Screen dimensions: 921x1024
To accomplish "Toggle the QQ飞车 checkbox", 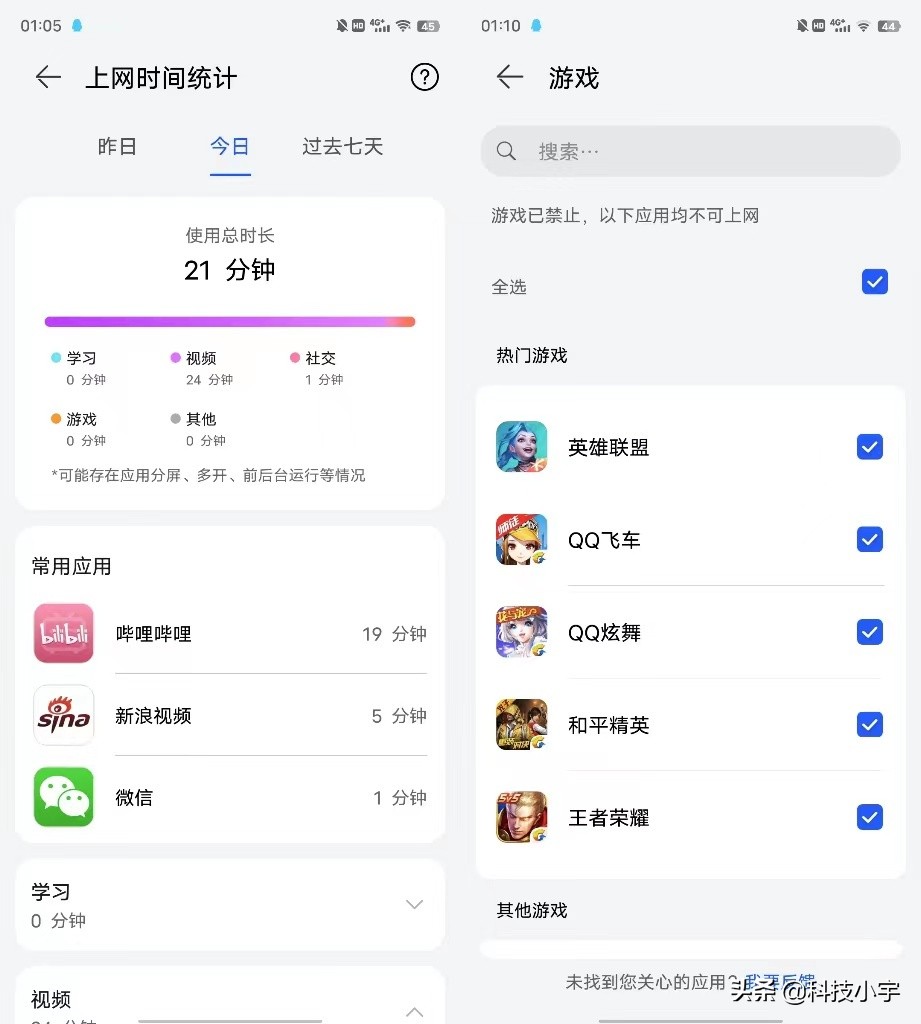I will (x=870, y=540).
